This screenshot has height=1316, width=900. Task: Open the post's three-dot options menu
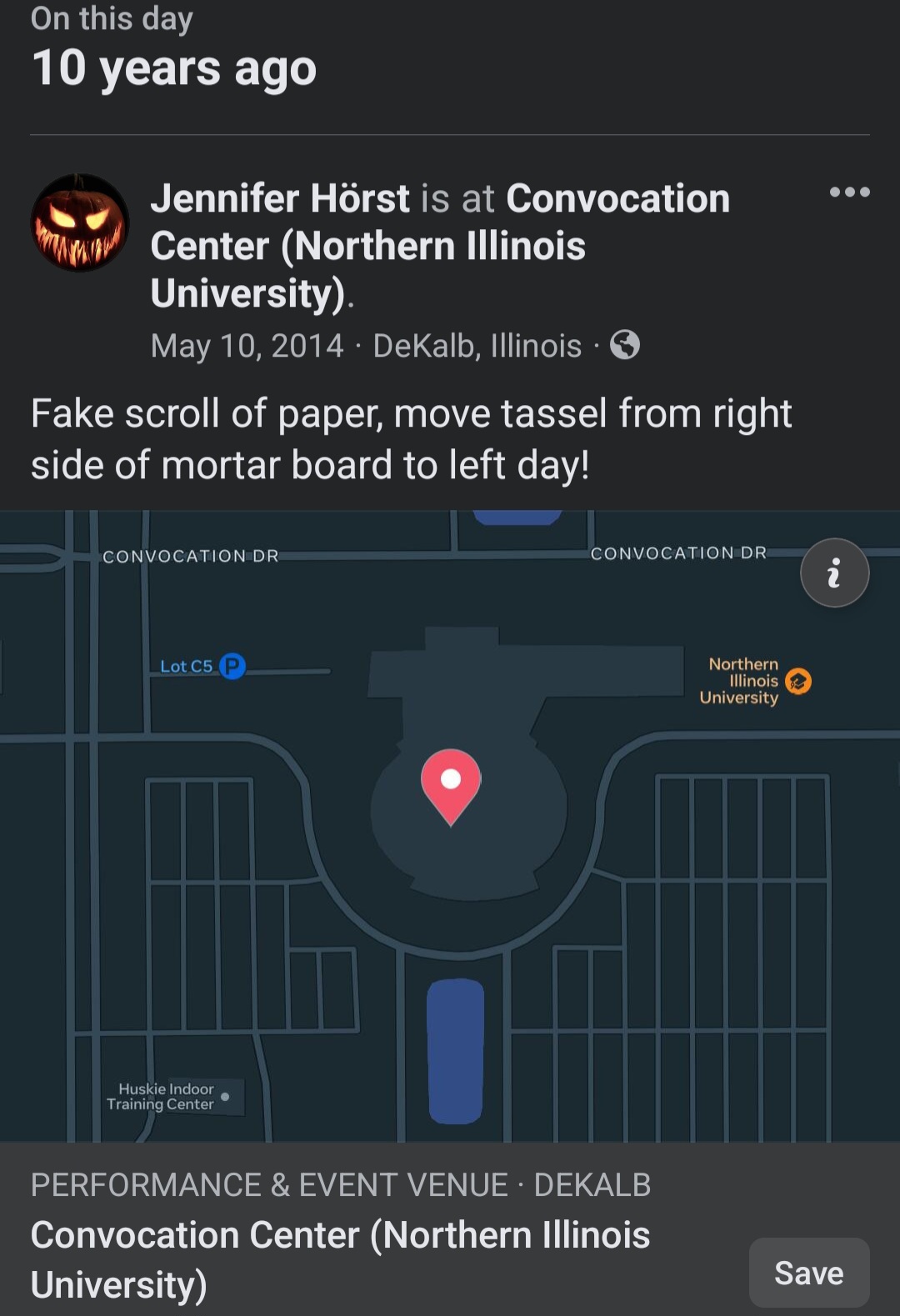(849, 193)
